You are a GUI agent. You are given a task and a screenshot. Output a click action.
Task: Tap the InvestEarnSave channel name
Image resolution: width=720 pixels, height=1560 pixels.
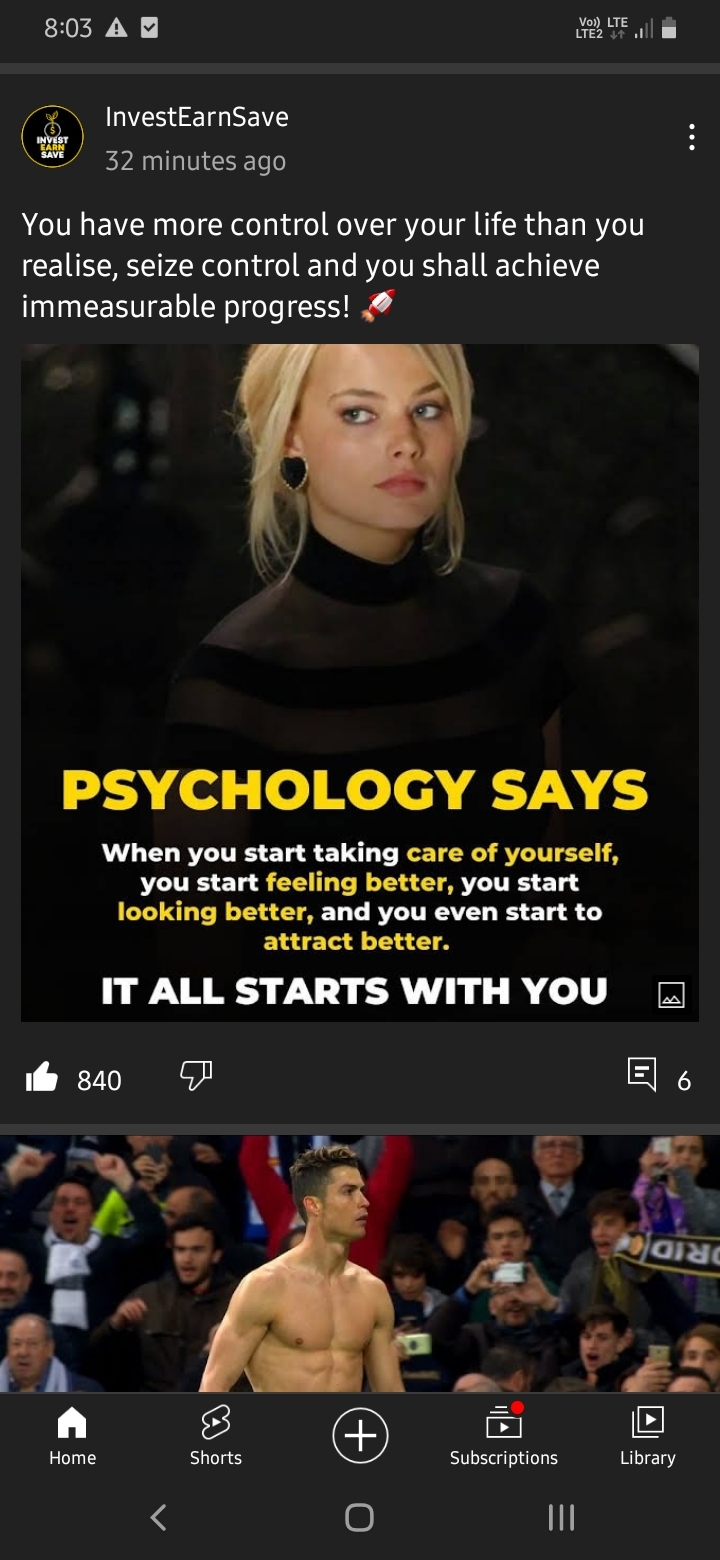click(197, 117)
